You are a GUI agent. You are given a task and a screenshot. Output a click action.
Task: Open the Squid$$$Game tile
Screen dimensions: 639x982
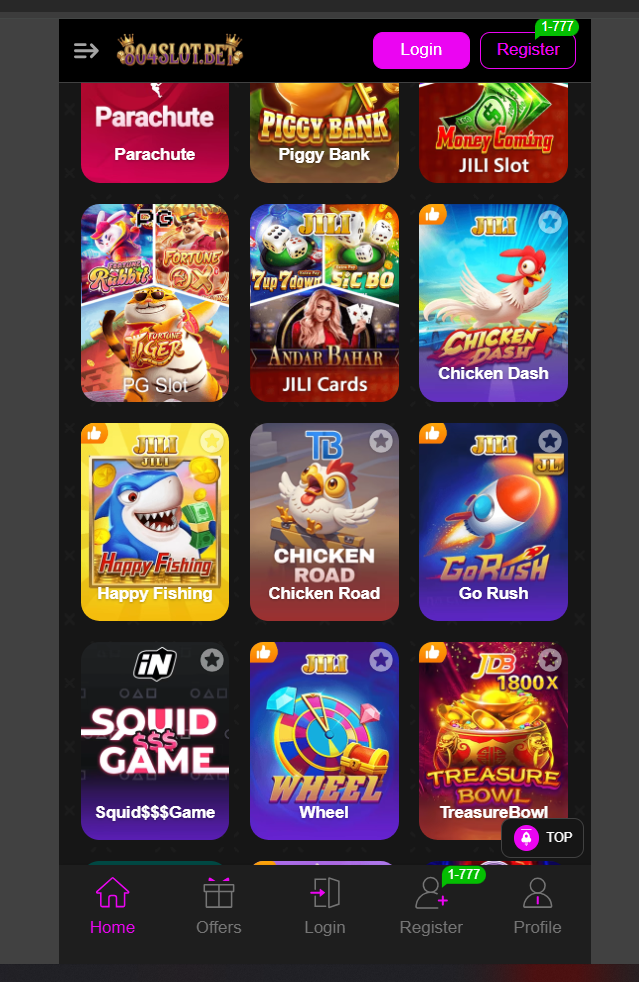tap(155, 741)
